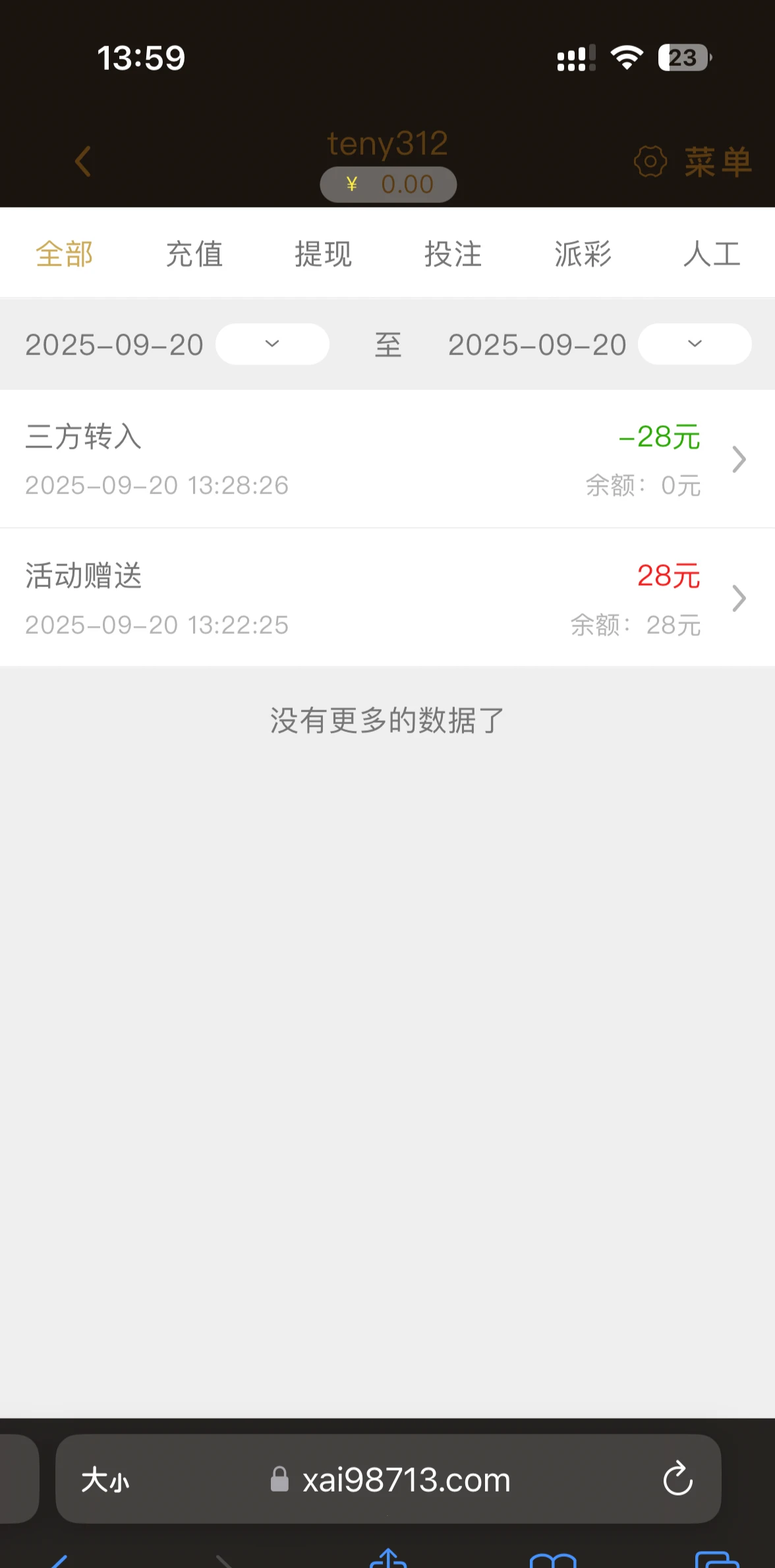
Task: View the 派彩 tab
Action: (583, 254)
